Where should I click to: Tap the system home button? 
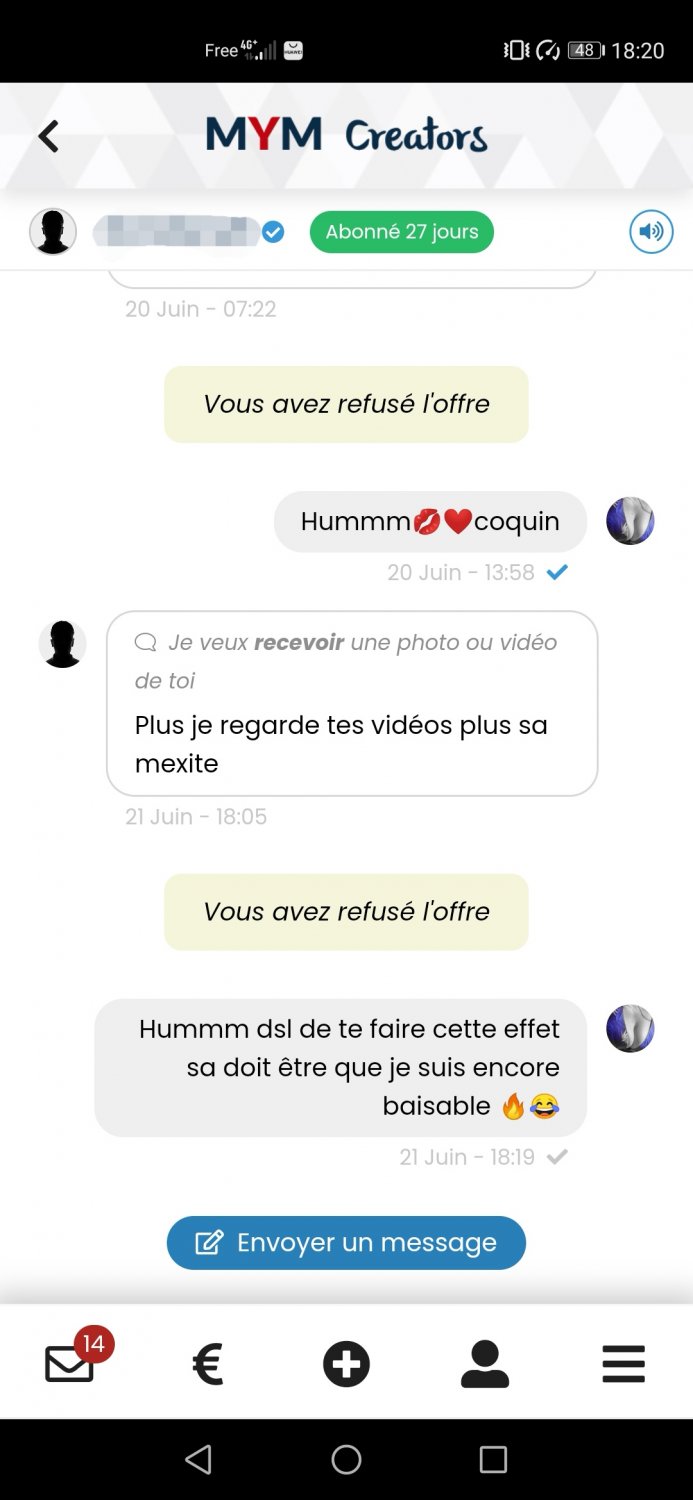346,1460
